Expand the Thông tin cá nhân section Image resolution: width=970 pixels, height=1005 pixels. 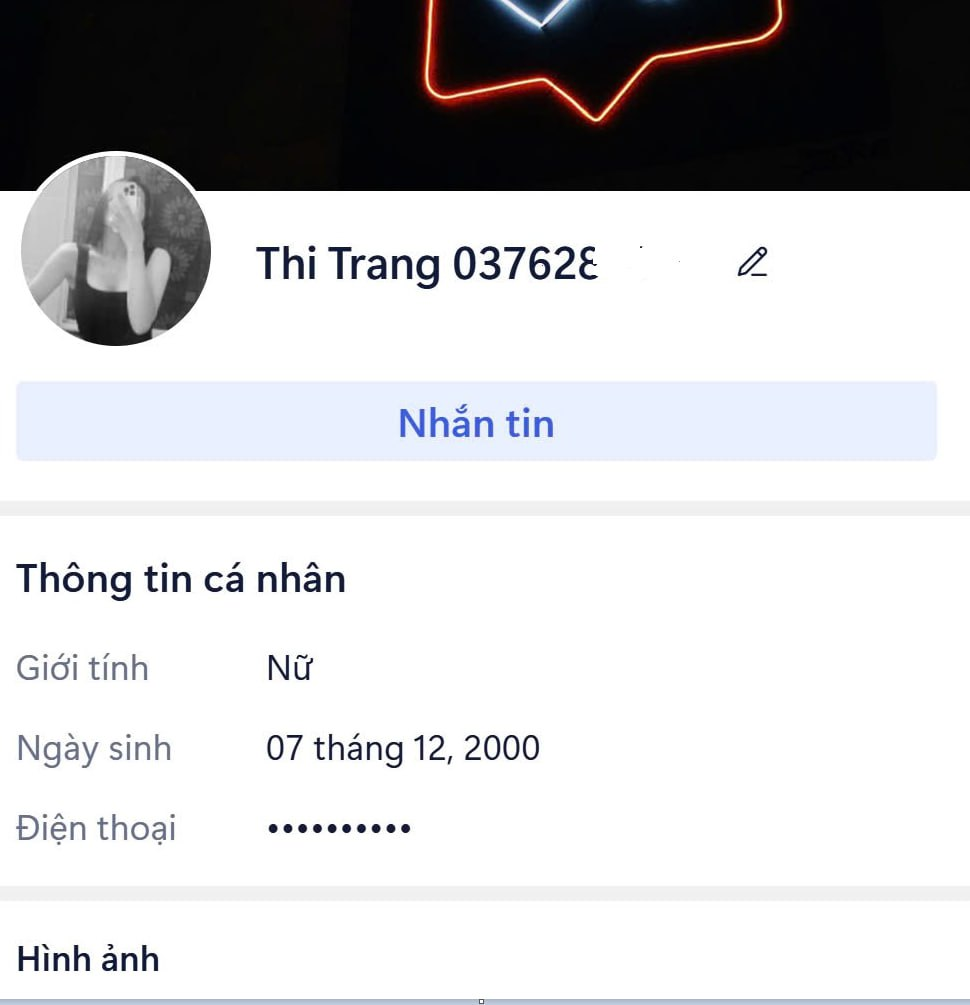(x=180, y=578)
